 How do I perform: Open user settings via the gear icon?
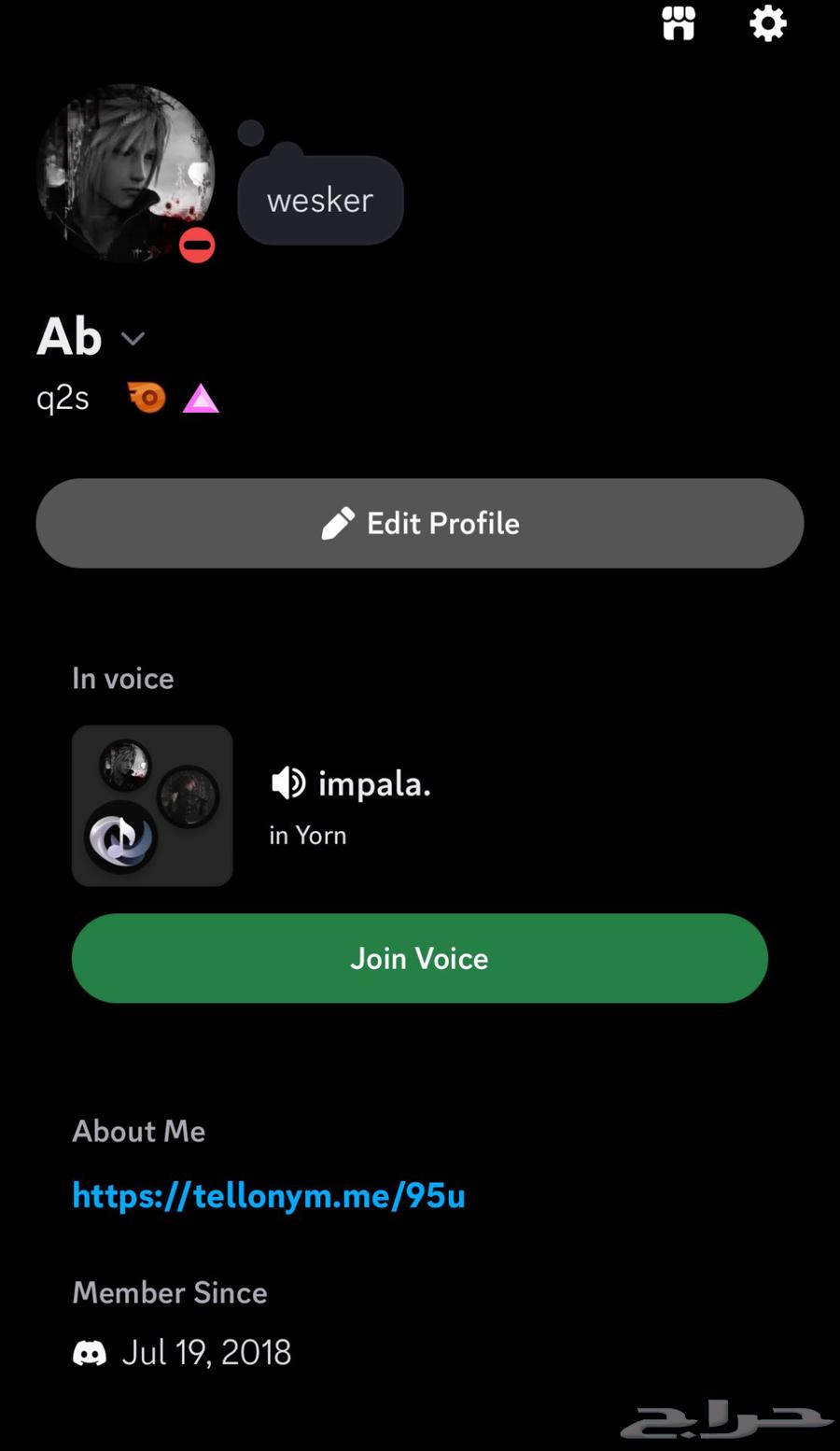click(767, 25)
